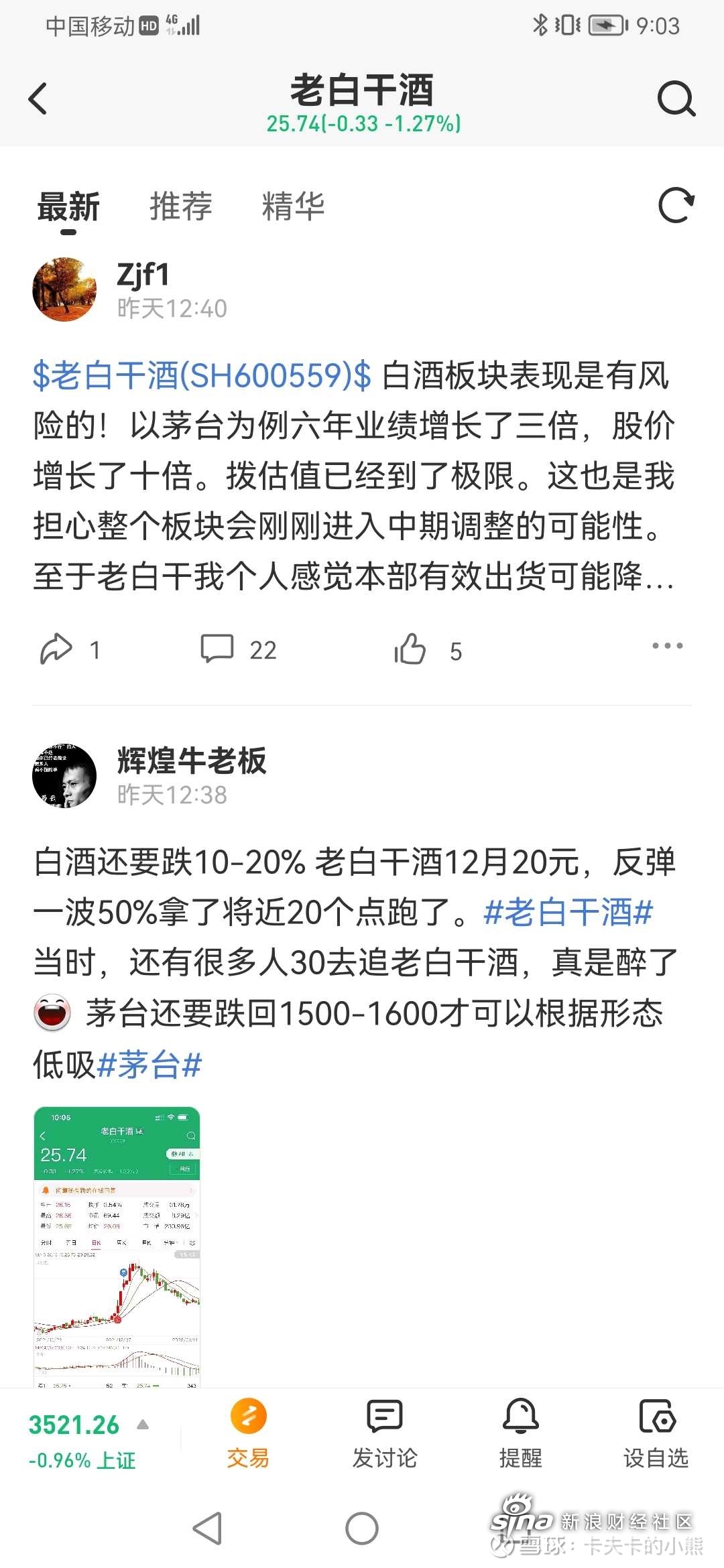Switch to the 推荐 tab
The height and width of the screenshot is (1568, 724).
pyautogui.click(x=180, y=206)
